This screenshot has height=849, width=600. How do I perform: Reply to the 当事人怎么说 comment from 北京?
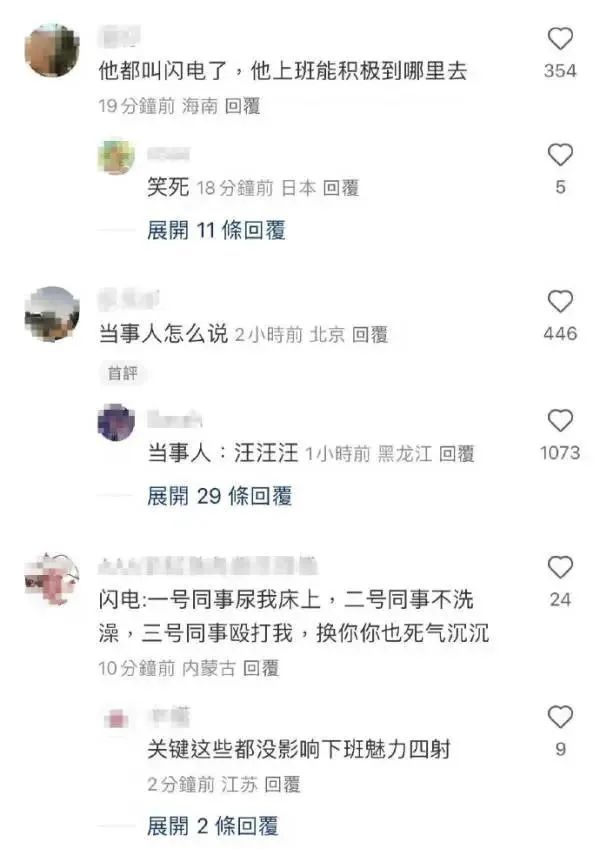(370, 335)
